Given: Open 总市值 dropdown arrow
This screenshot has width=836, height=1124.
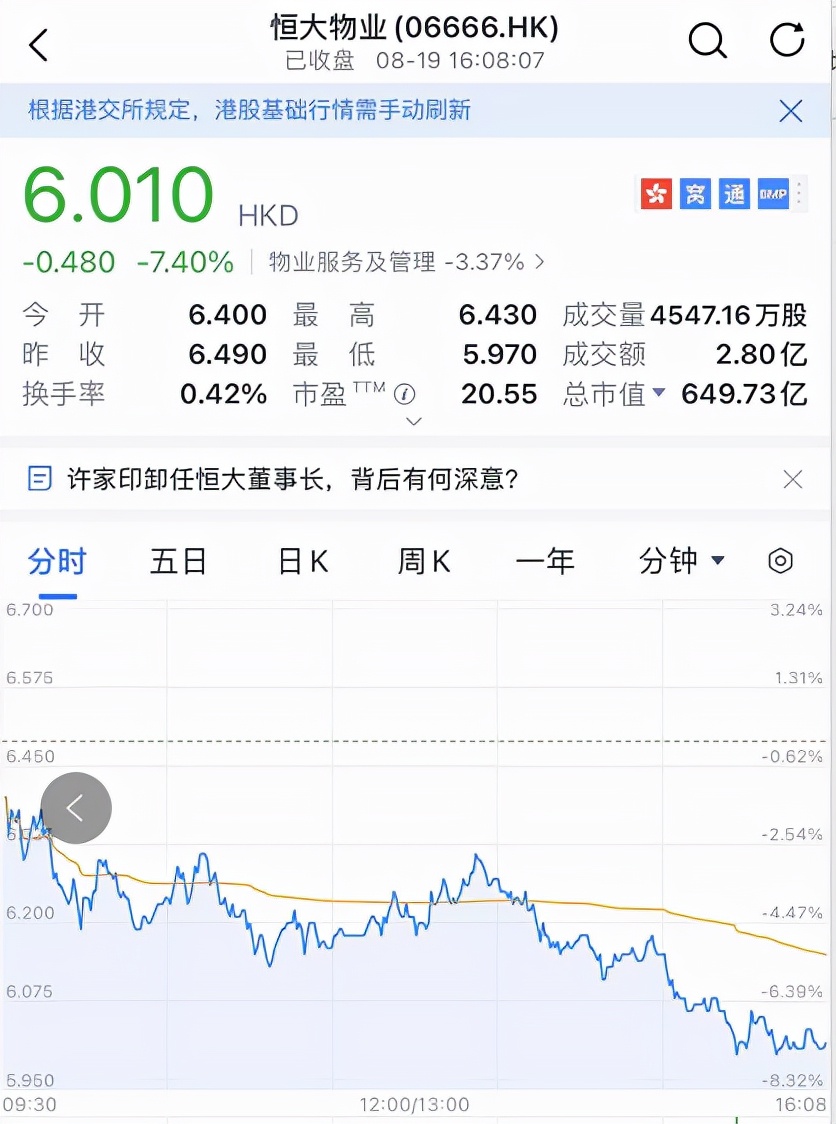Looking at the screenshot, I should [659, 393].
